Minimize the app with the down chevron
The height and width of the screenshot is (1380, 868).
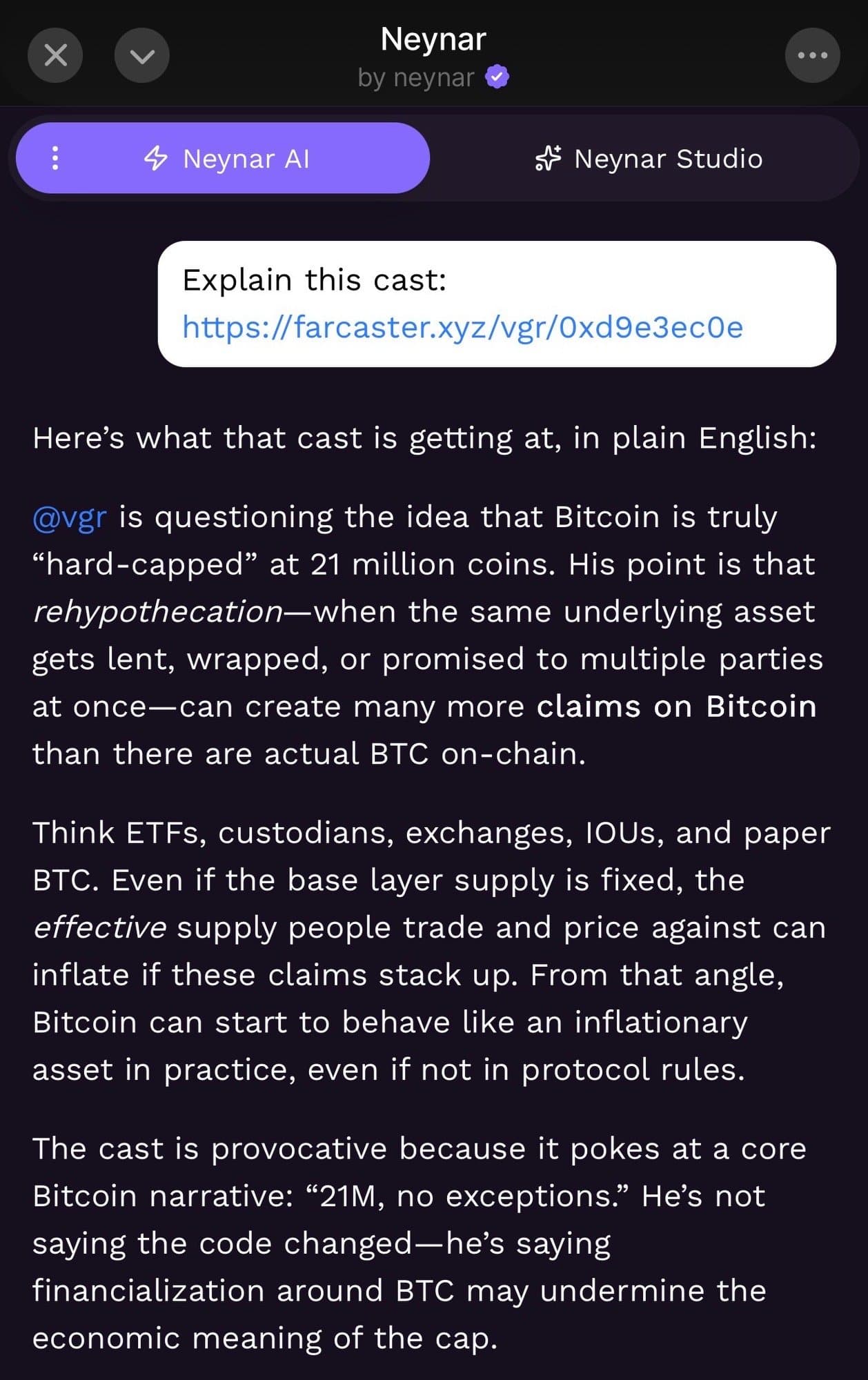pyautogui.click(x=142, y=55)
